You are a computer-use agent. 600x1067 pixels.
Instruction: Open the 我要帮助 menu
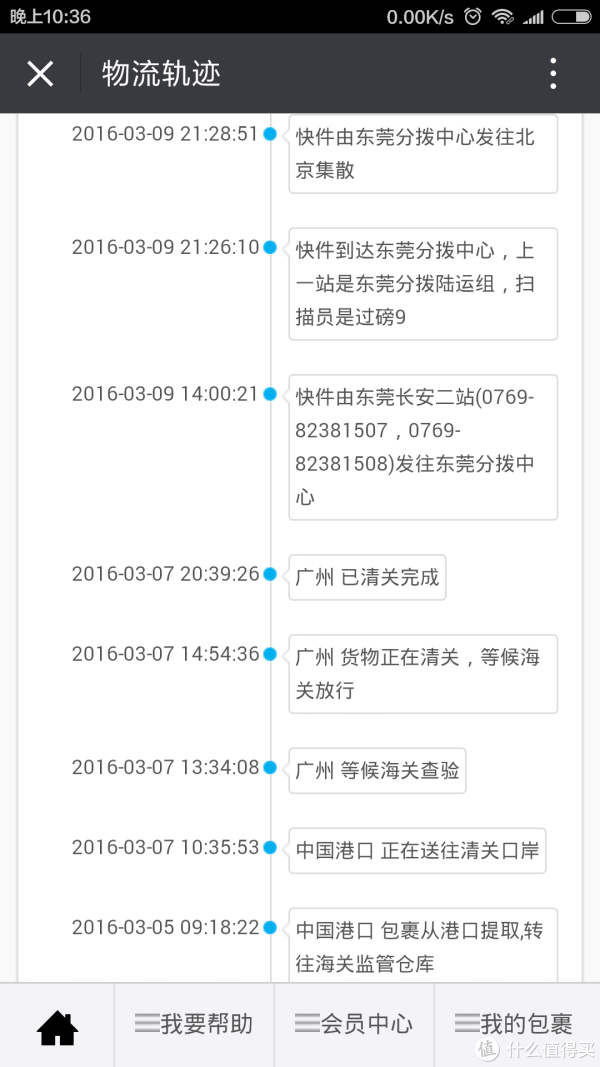click(194, 1025)
